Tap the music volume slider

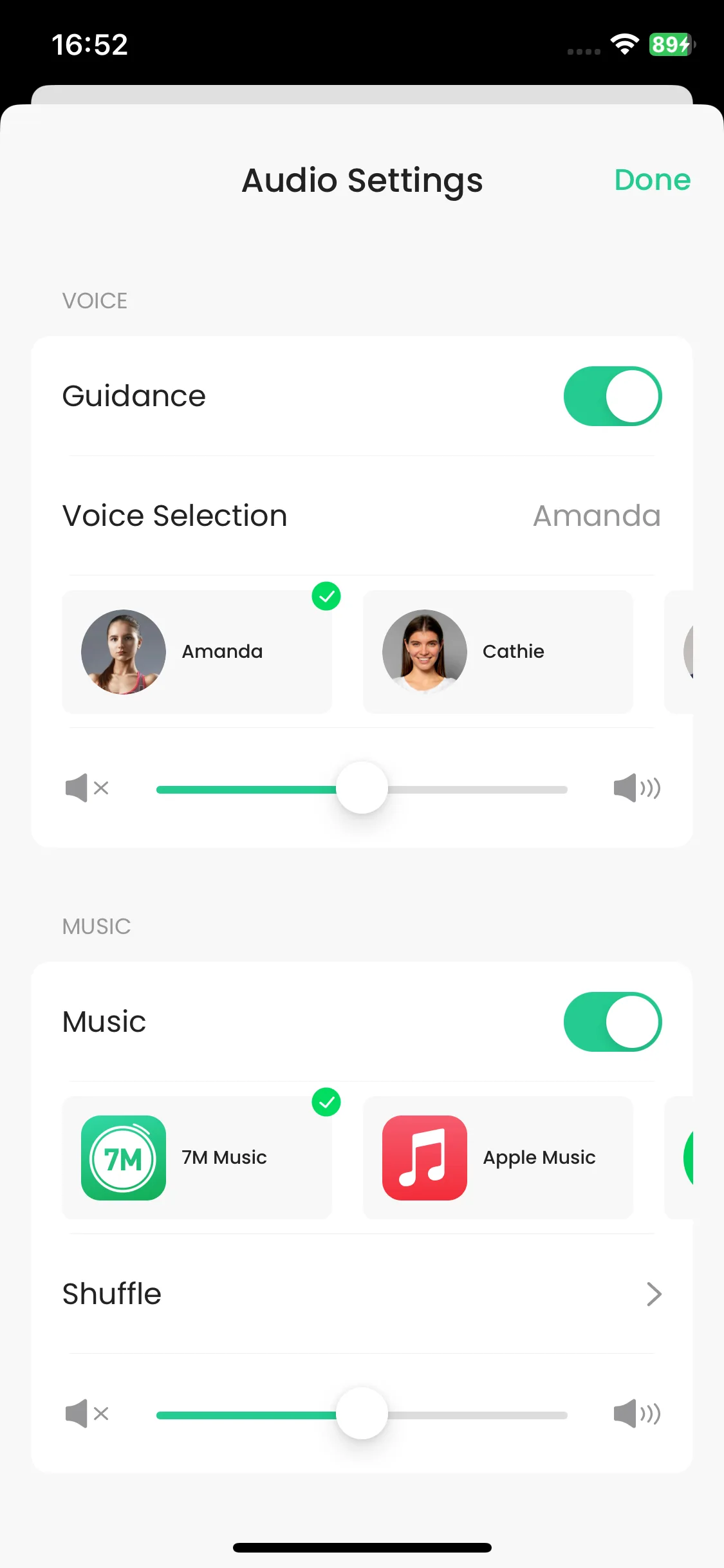pyautogui.click(x=362, y=1414)
